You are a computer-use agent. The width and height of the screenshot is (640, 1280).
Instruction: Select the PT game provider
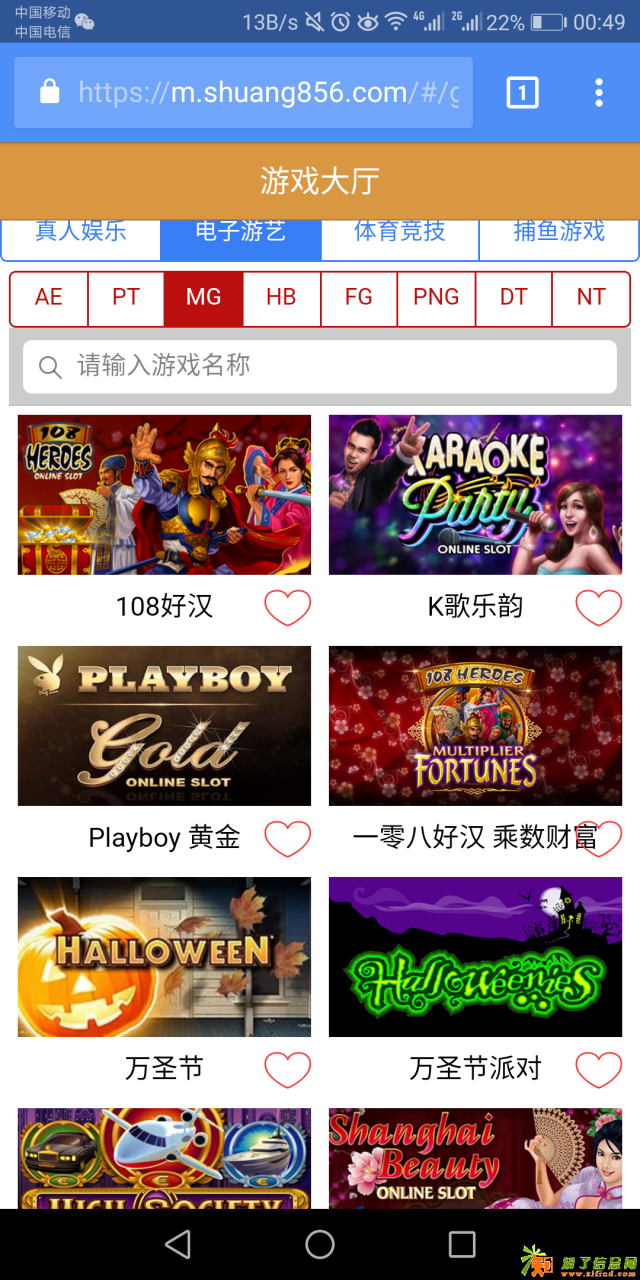tap(126, 297)
